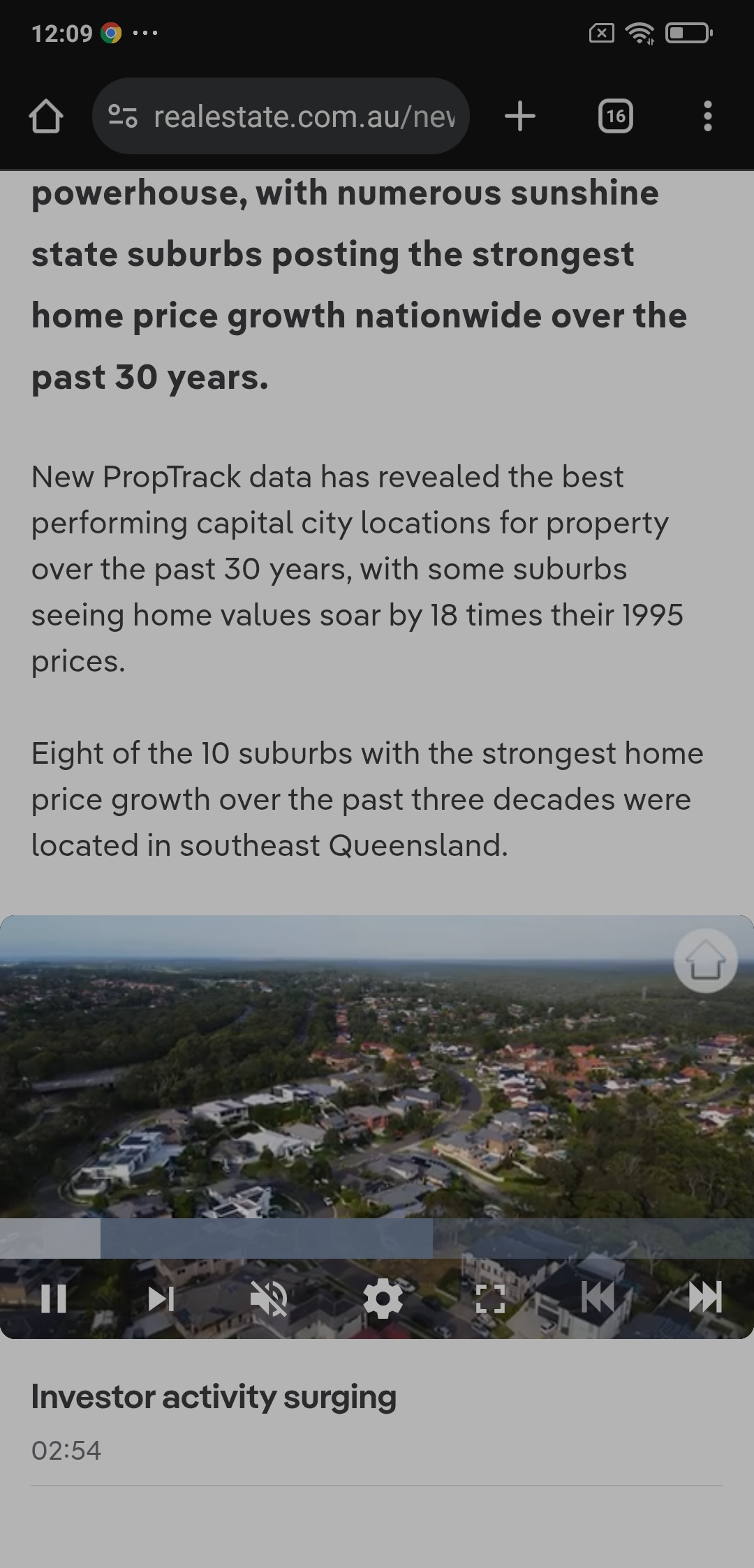The height and width of the screenshot is (1568, 754).
Task: Open the Chrome three-dot menu
Action: [707, 116]
